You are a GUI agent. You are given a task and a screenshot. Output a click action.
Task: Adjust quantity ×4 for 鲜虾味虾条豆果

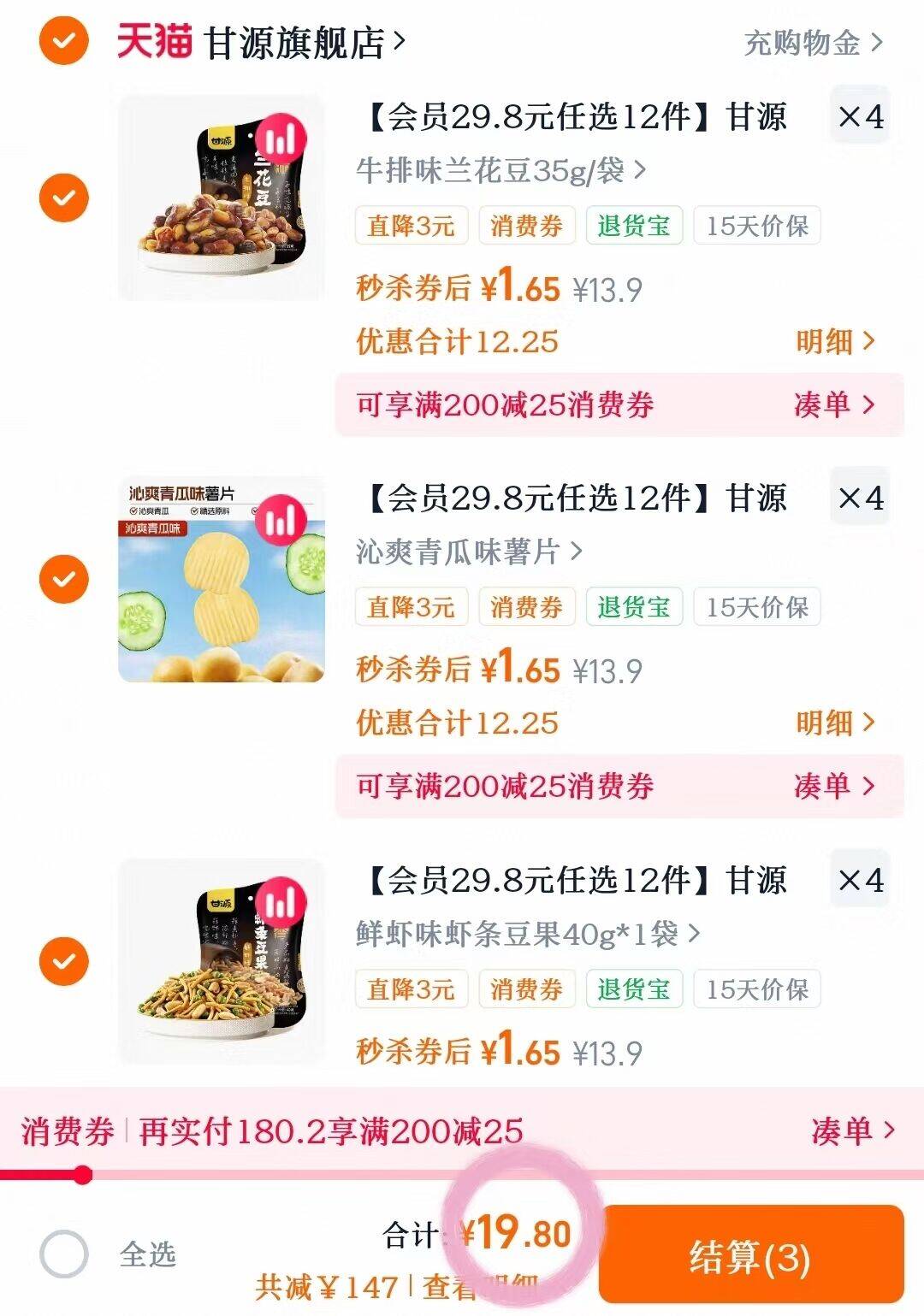(x=860, y=880)
